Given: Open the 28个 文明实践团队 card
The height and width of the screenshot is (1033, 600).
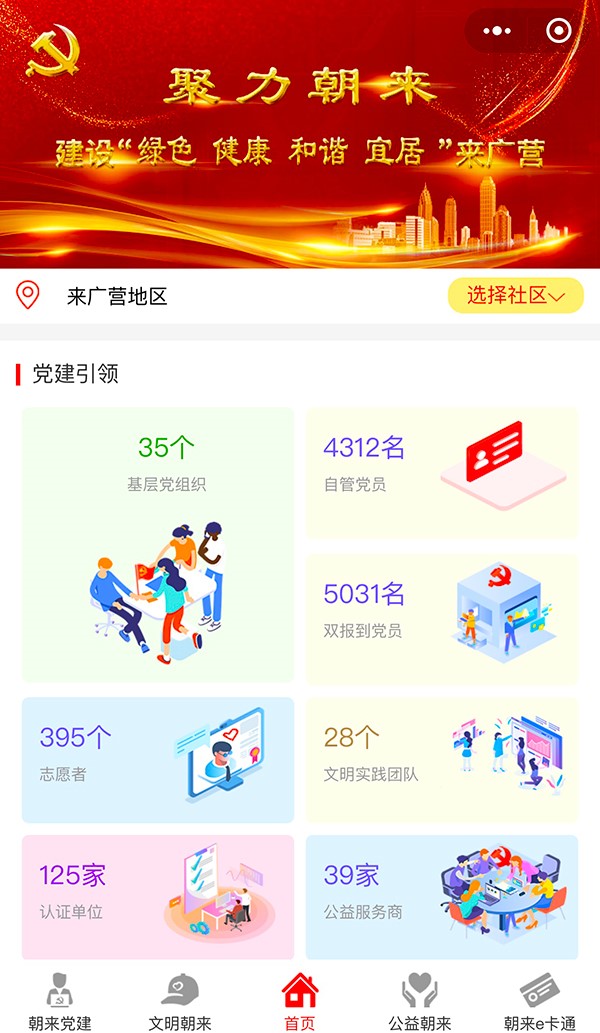Looking at the screenshot, I should 442,759.
